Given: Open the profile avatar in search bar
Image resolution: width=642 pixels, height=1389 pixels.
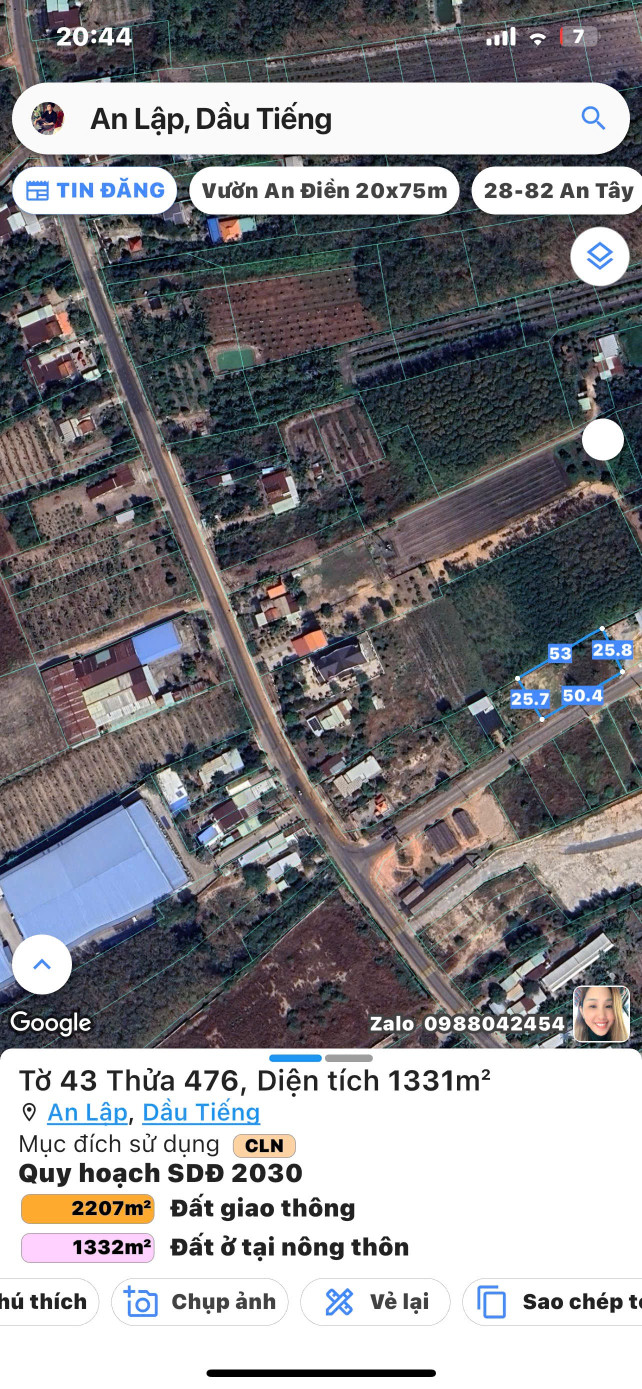Looking at the screenshot, I should tap(48, 118).
